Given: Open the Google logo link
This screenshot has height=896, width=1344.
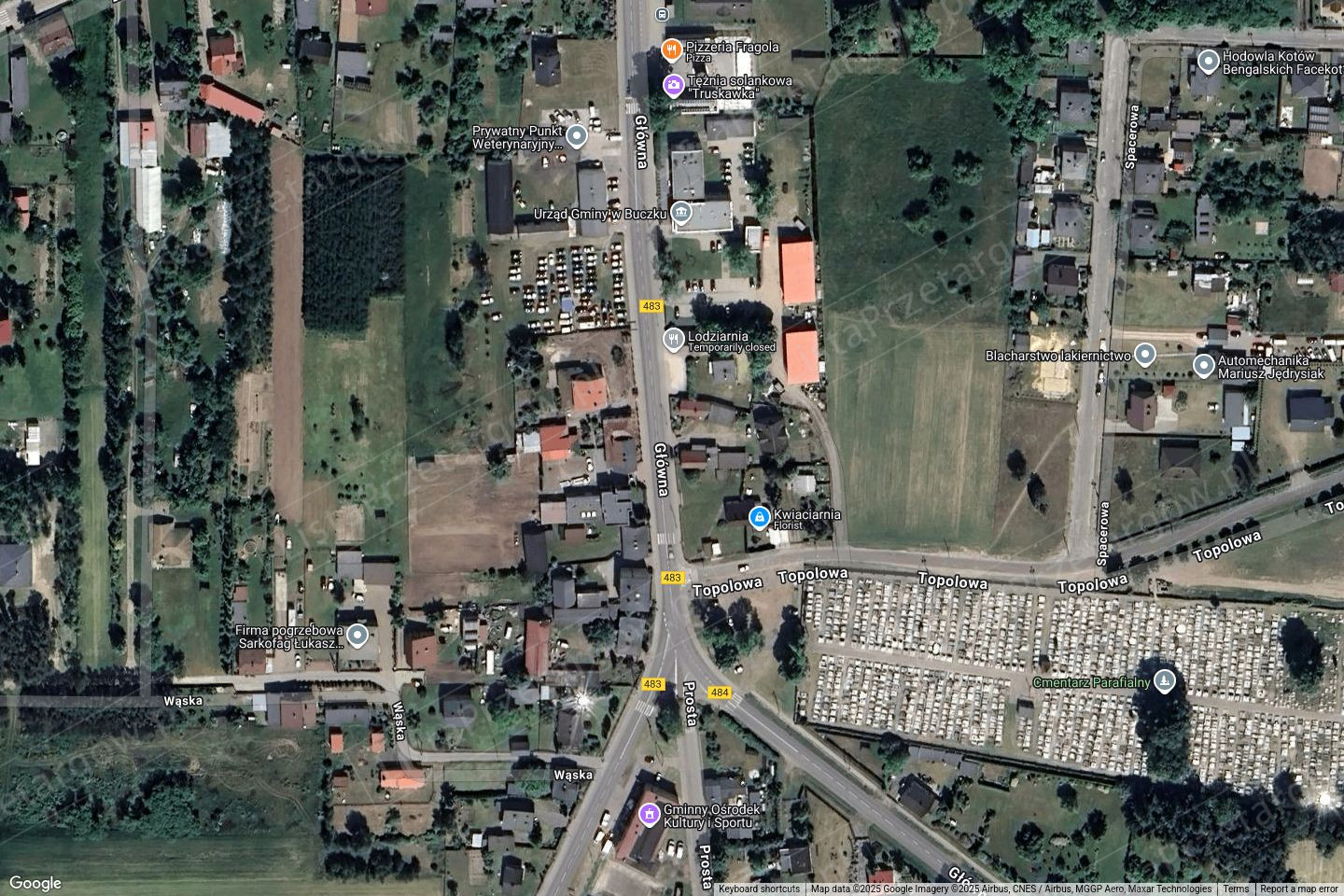Looking at the screenshot, I should [35, 883].
